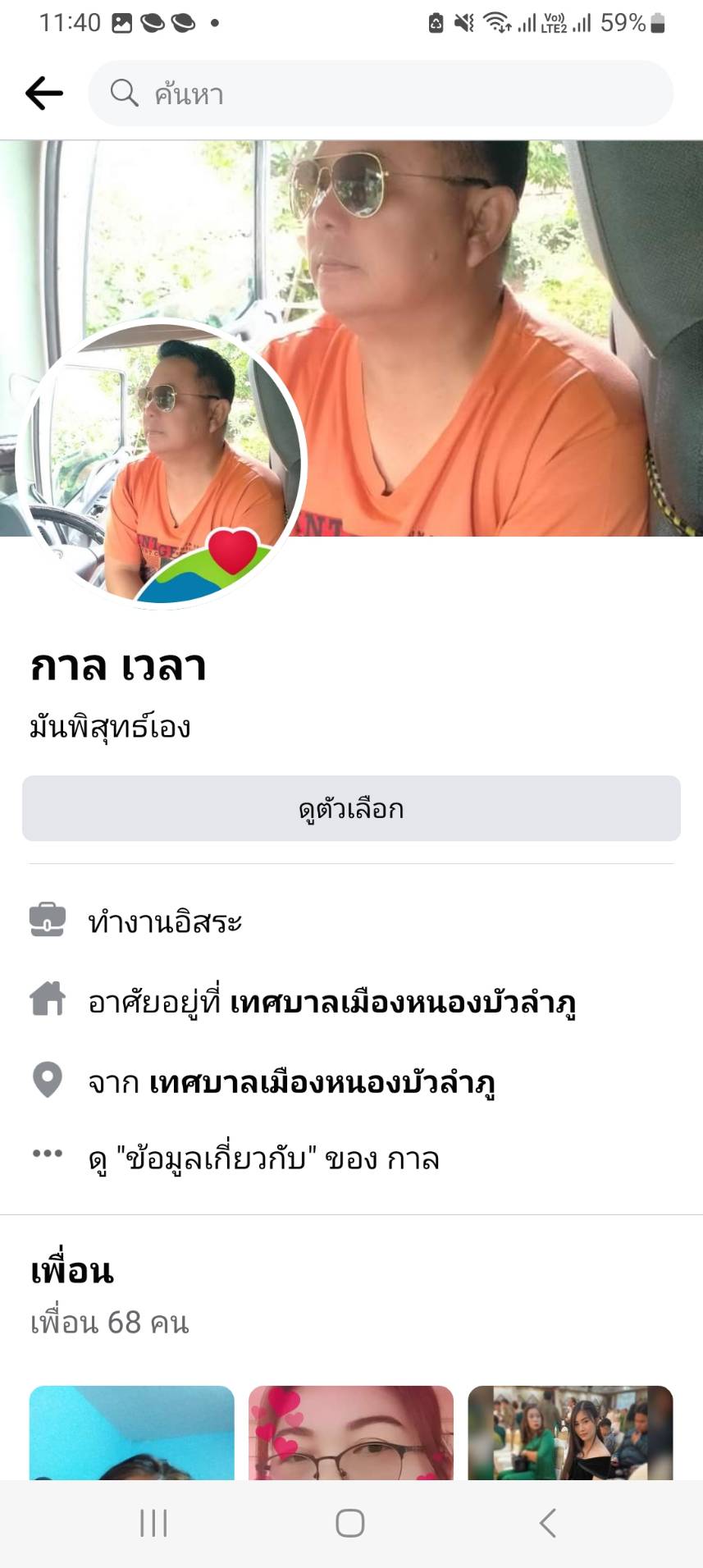Open current city เทศบาลเมืองหนองบัวลำภู link

[x=403, y=1003]
